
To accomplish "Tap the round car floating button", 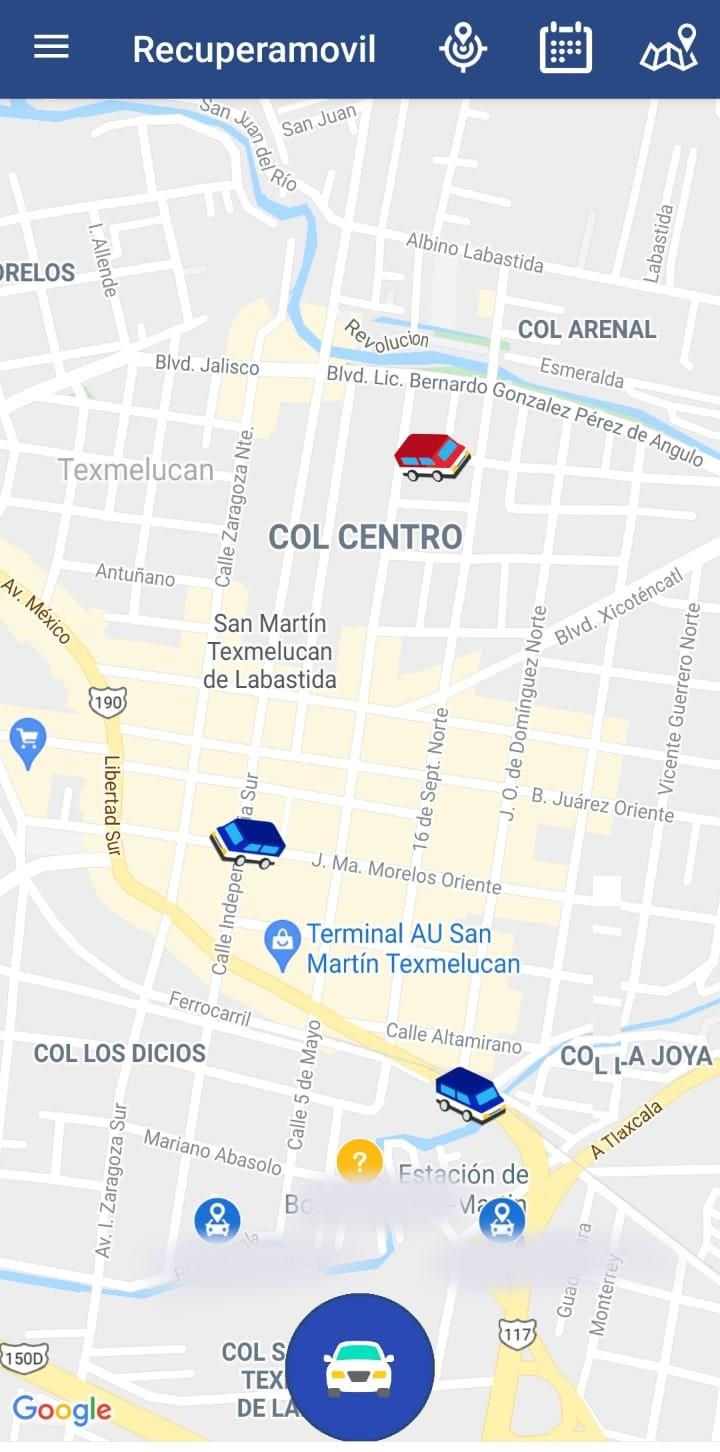I will (x=360, y=1367).
